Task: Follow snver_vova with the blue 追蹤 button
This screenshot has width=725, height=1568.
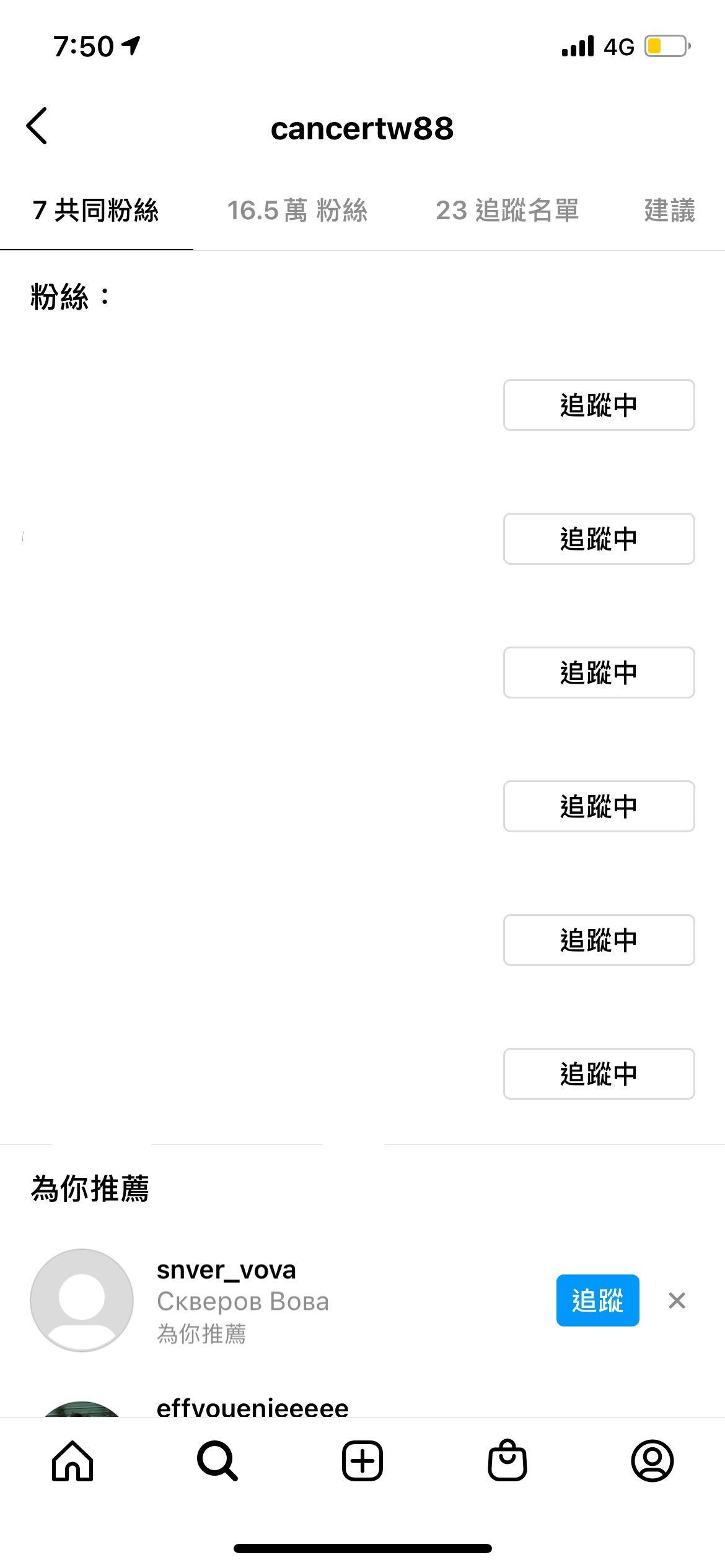Action: [x=597, y=1300]
